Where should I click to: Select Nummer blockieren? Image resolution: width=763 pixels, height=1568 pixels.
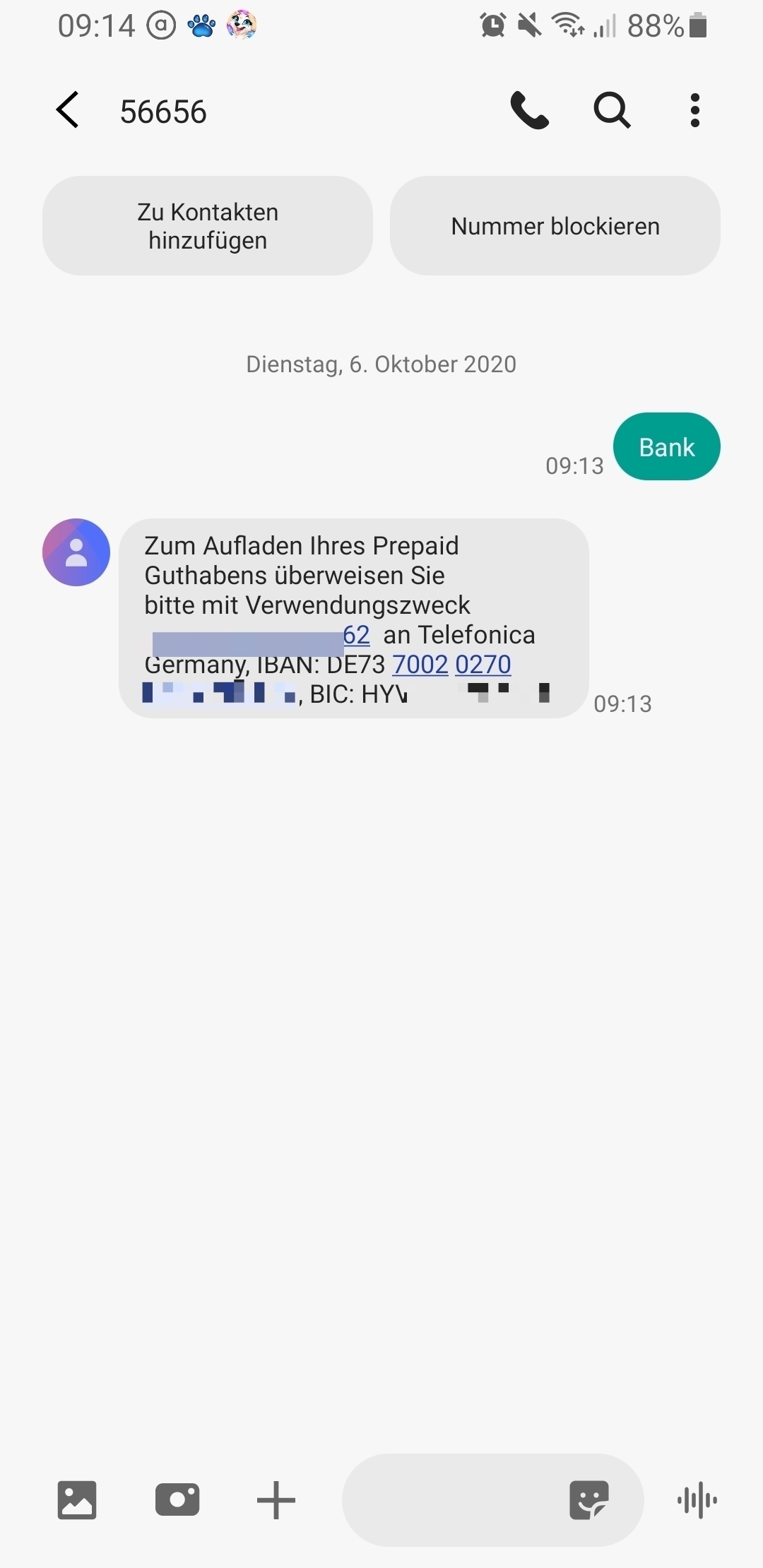tap(555, 226)
